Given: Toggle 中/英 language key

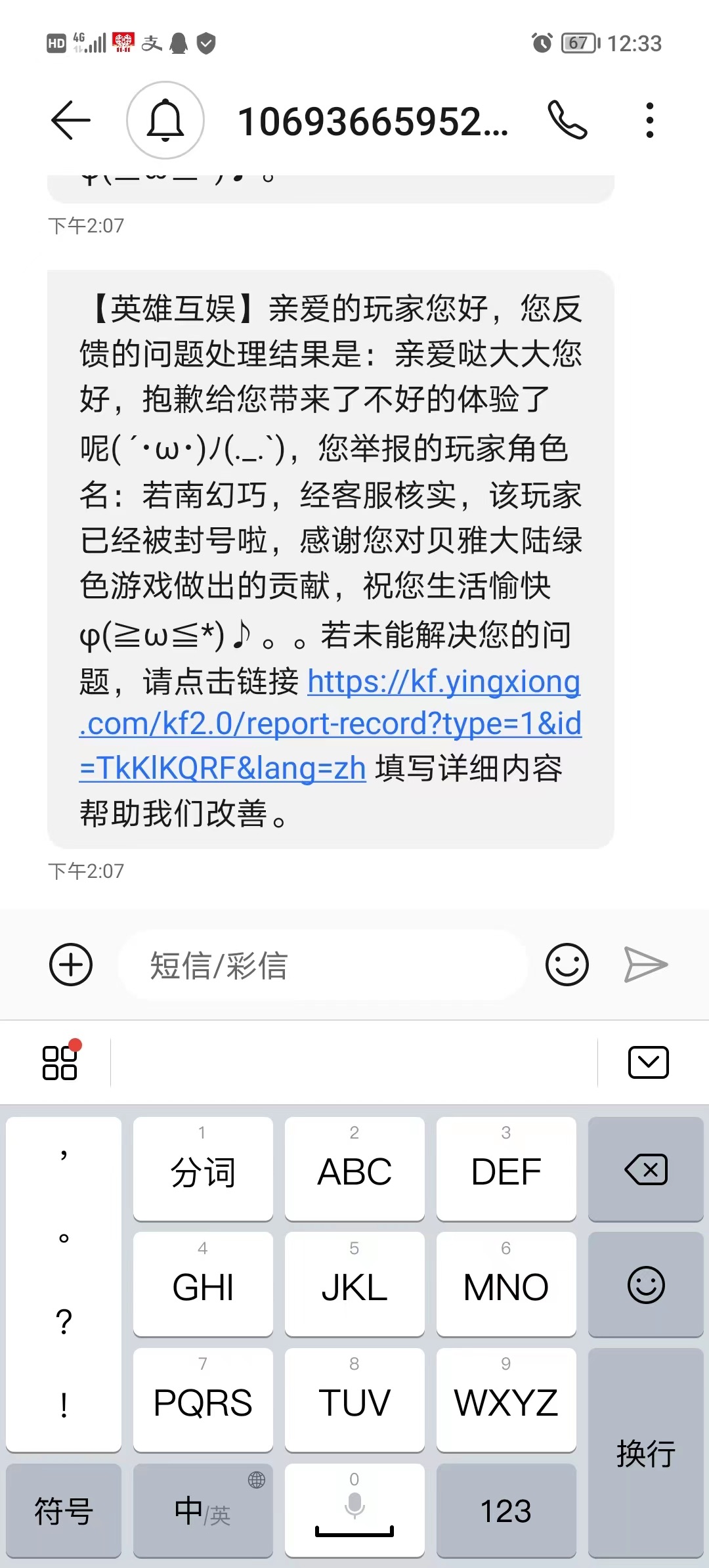Looking at the screenshot, I should click(x=203, y=1510).
